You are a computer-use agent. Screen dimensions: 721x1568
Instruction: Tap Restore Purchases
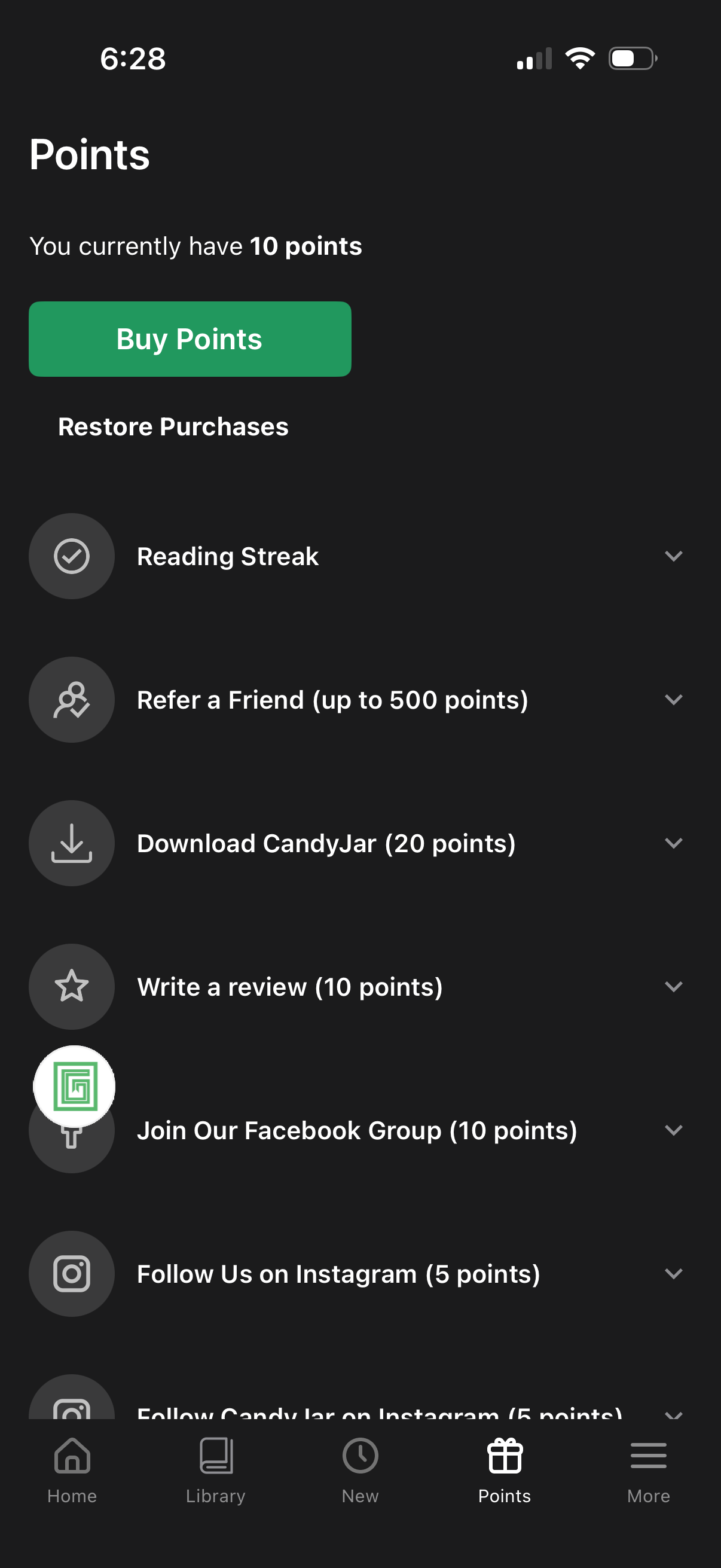coord(173,426)
